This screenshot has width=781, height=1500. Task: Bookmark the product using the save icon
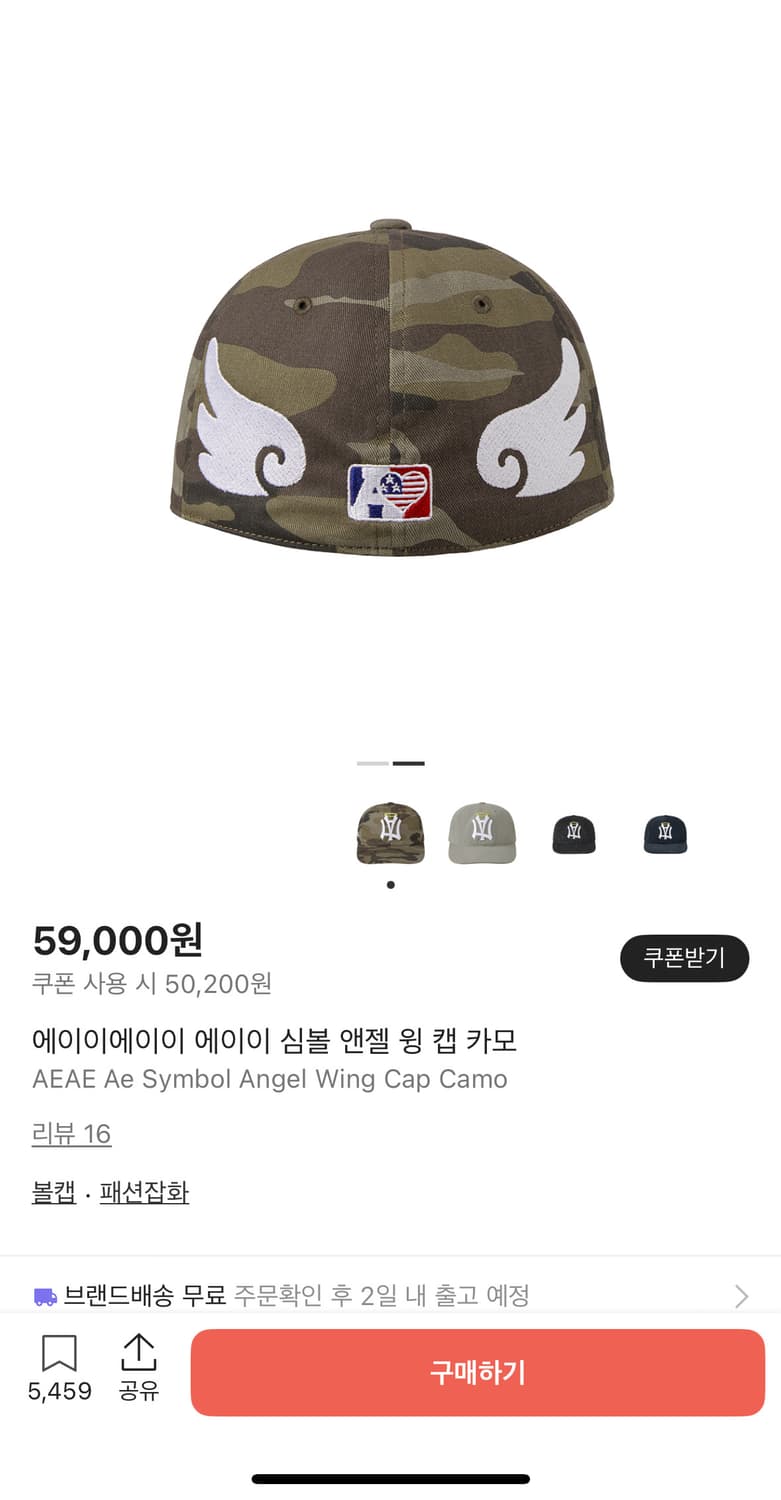61,1355
